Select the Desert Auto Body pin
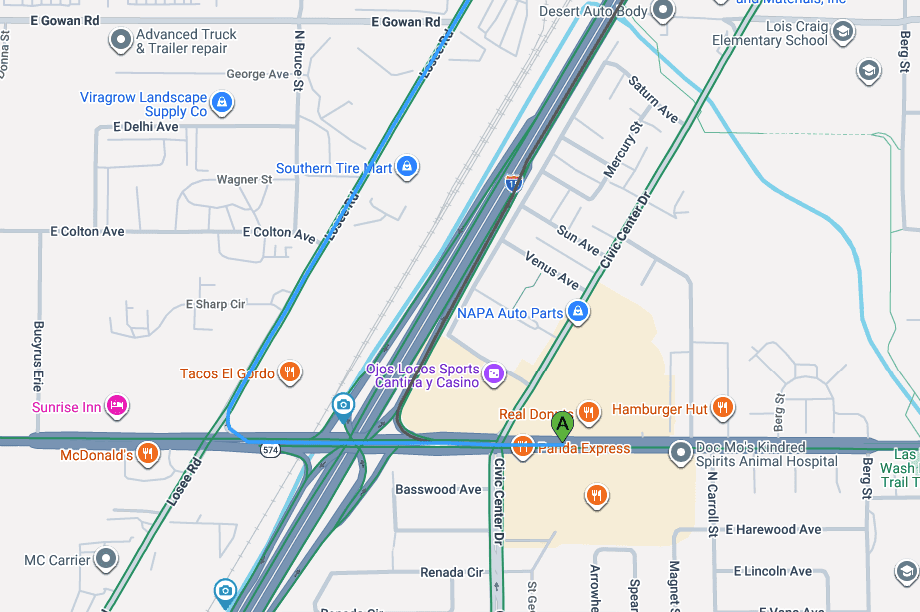920x612 pixels. pos(664,12)
